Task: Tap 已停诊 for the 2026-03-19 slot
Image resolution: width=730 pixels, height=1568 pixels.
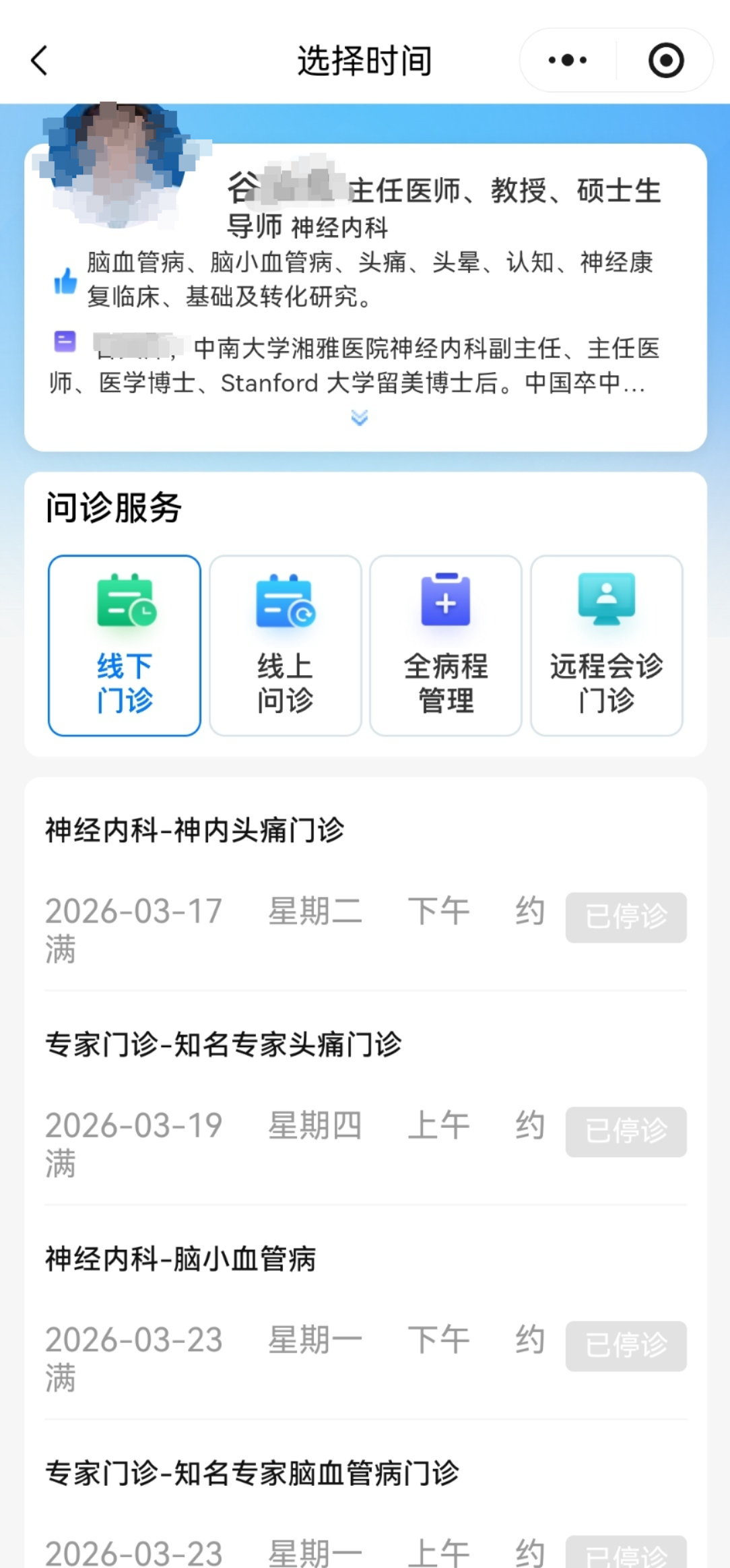Action: tap(626, 1131)
